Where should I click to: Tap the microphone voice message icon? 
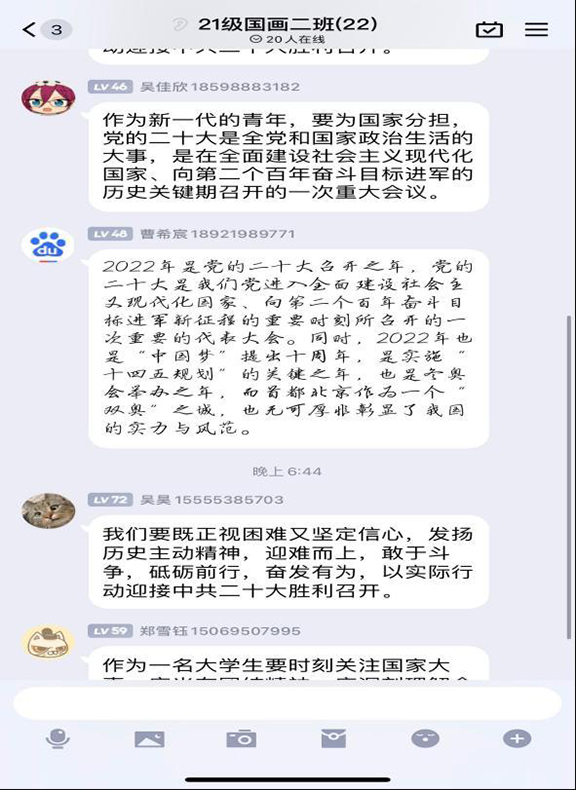click(57, 739)
